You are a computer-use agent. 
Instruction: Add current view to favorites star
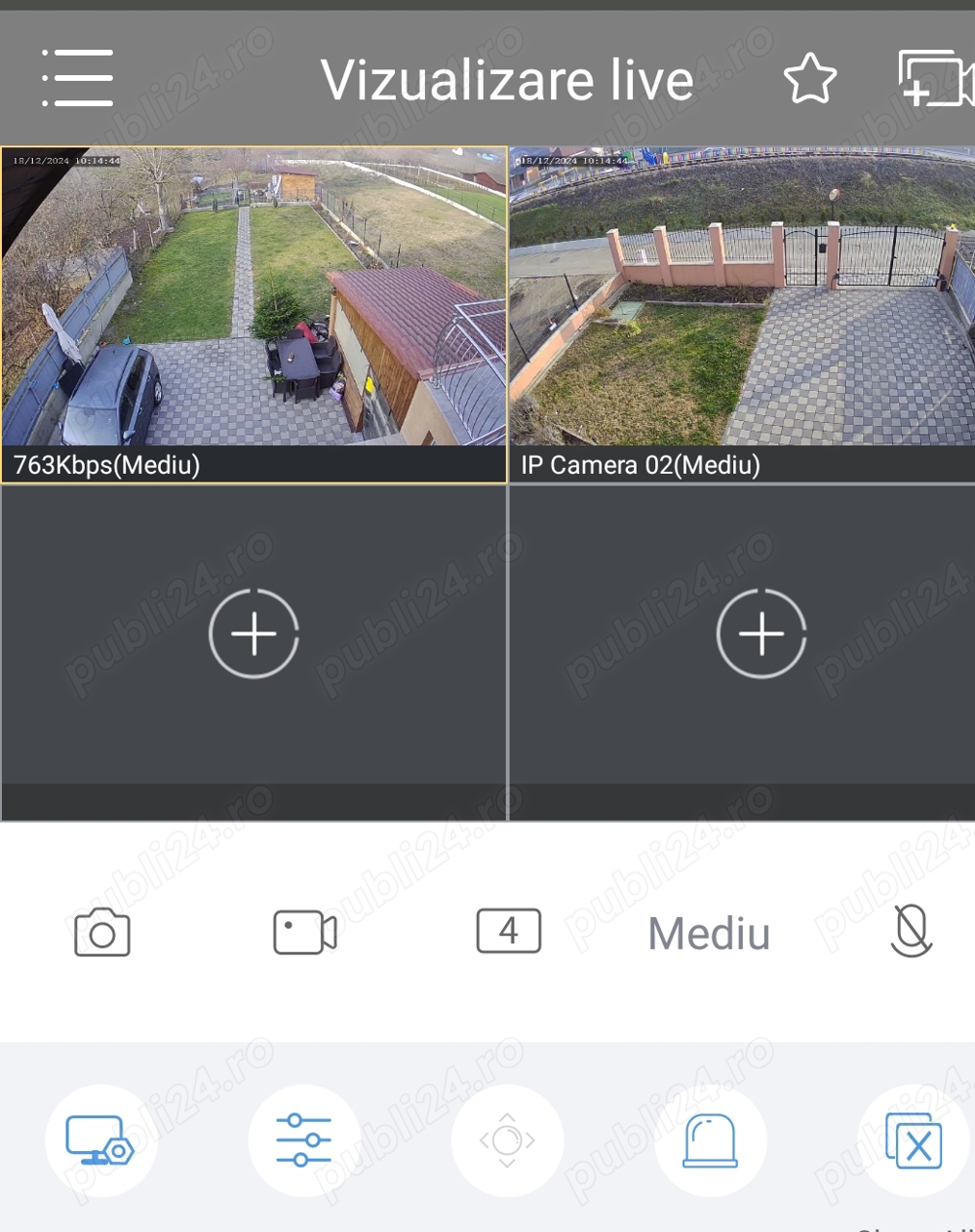(809, 79)
